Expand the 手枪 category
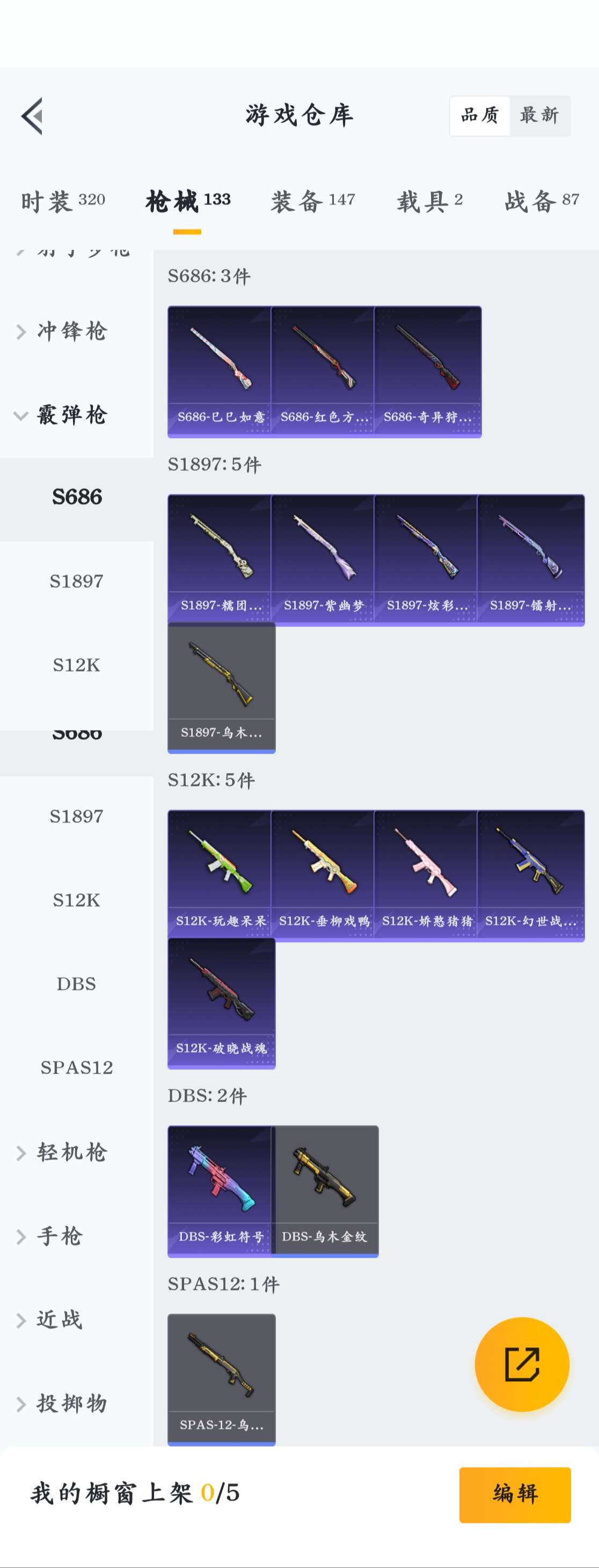The width and height of the screenshot is (599, 1568). click(60, 1236)
